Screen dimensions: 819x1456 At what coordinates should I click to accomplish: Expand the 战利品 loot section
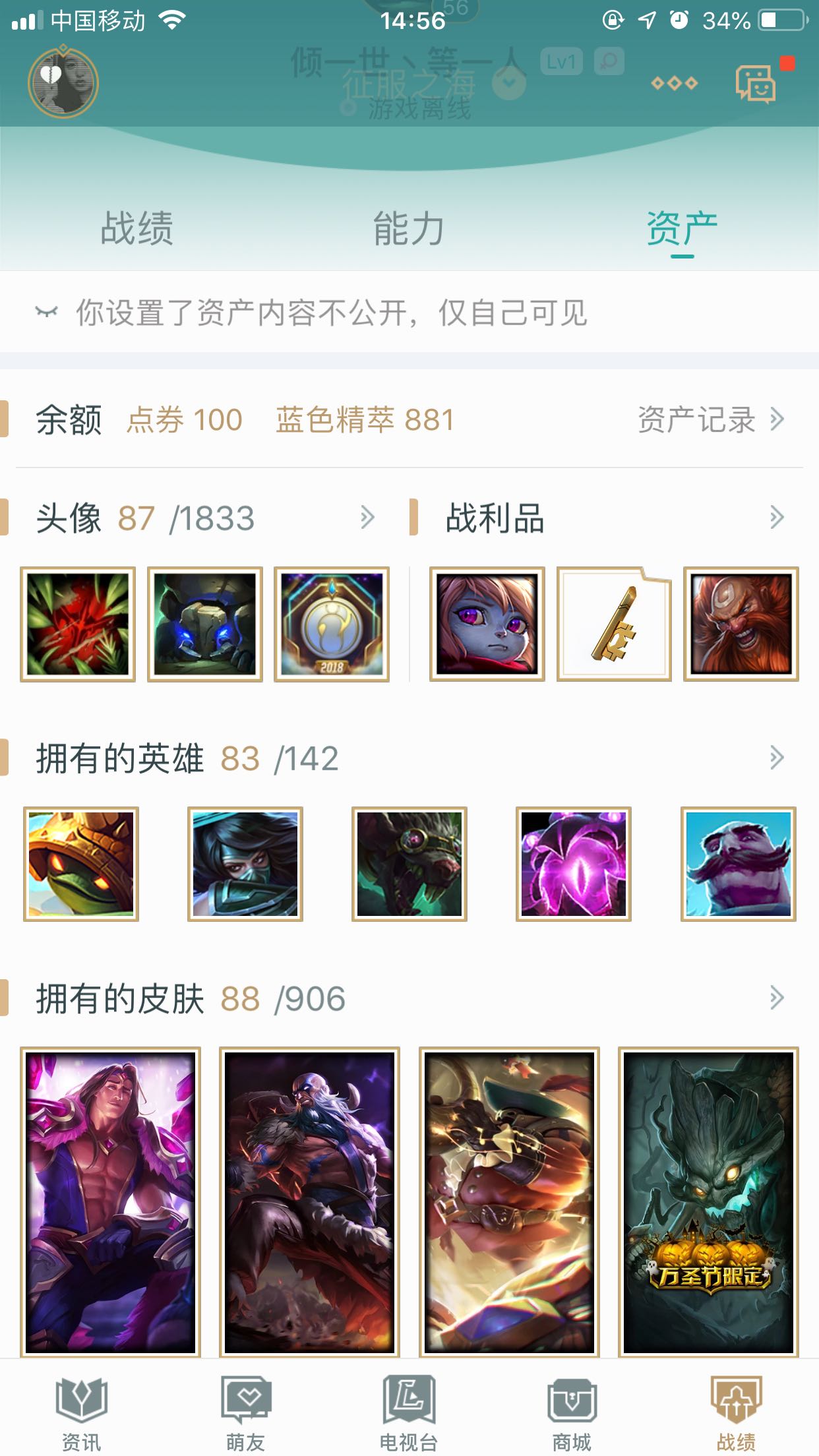777,518
